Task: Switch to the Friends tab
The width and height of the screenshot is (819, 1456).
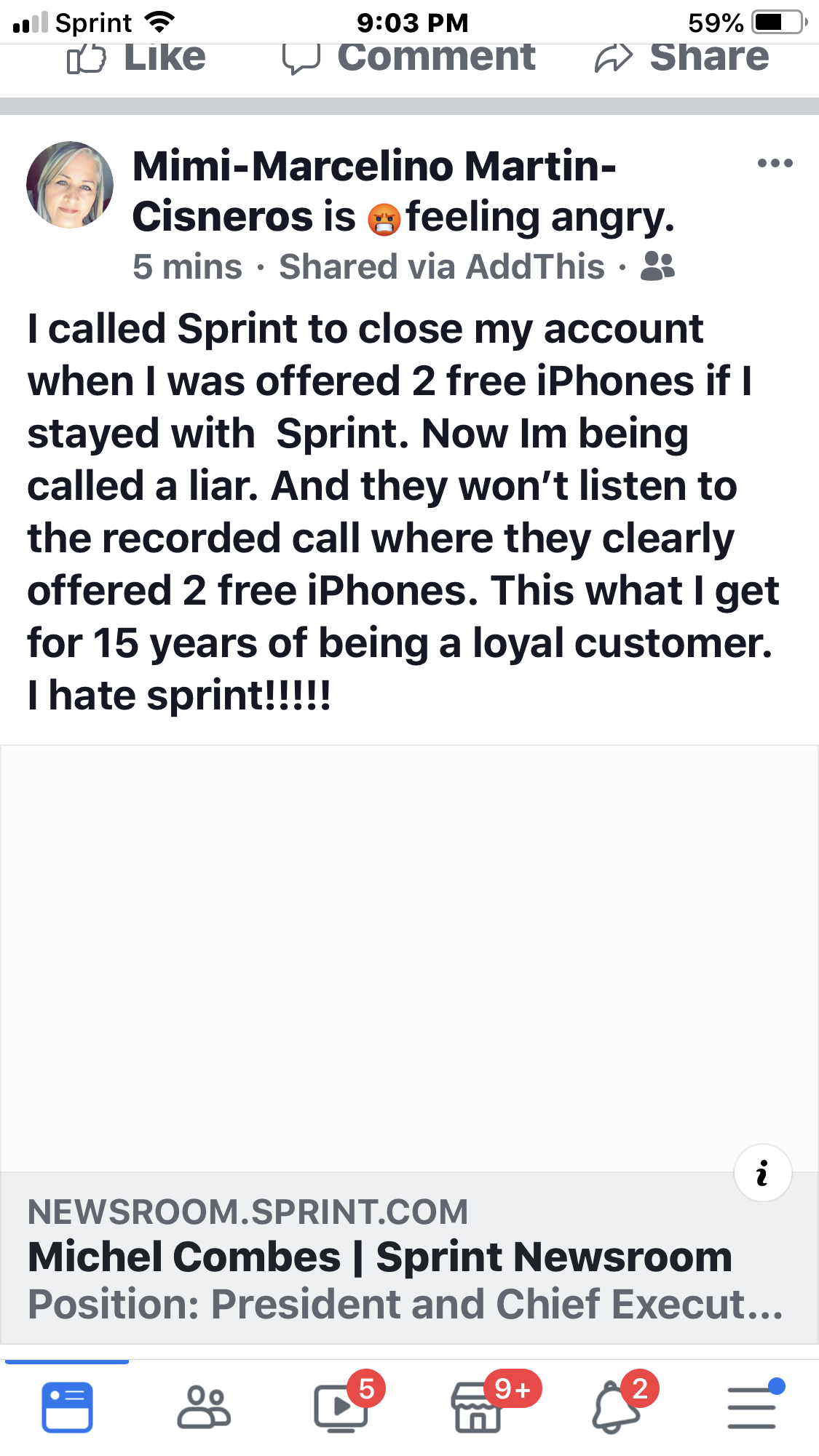Action: [x=204, y=1407]
